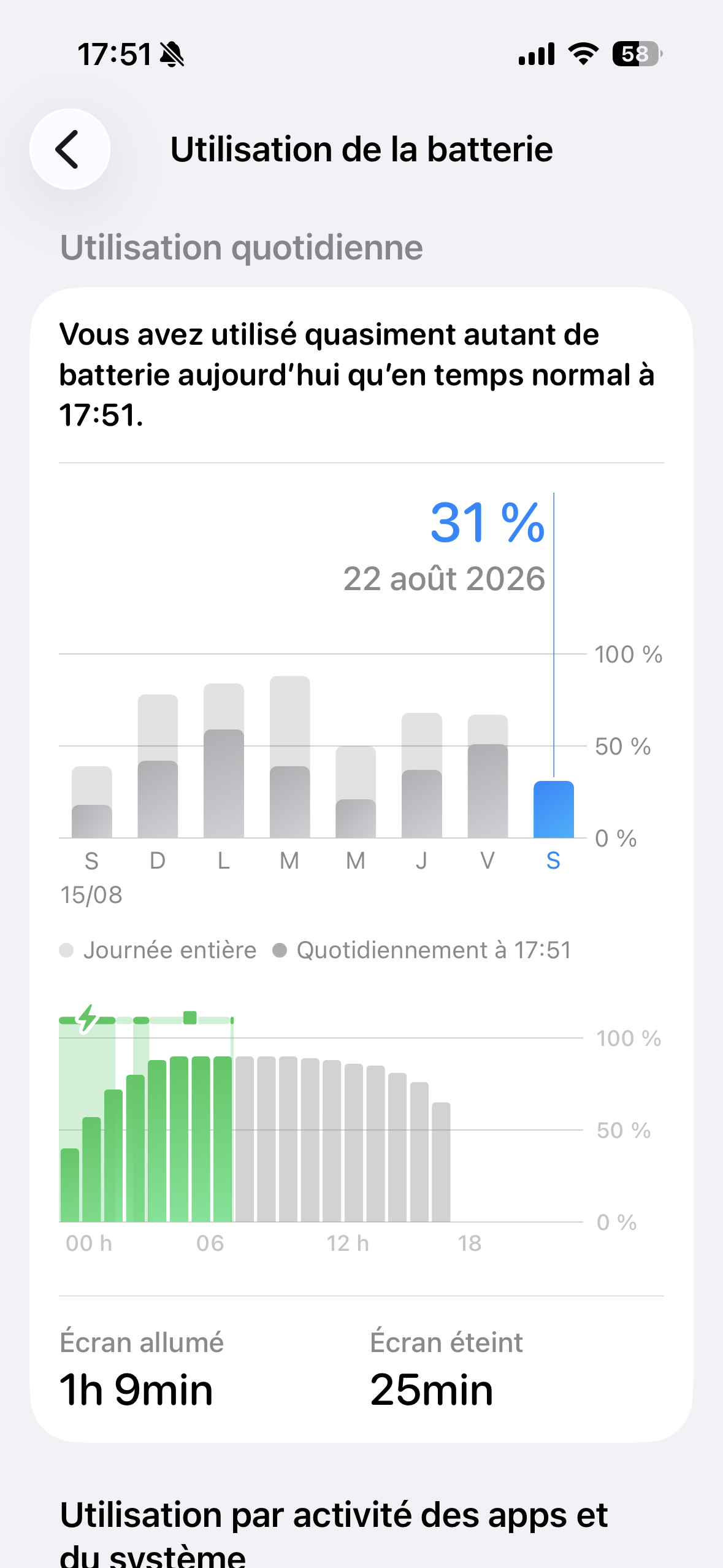The height and width of the screenshot is (1568, 723).
Task: Select the Thursday (J) usage bar
Action: (422, 775)
